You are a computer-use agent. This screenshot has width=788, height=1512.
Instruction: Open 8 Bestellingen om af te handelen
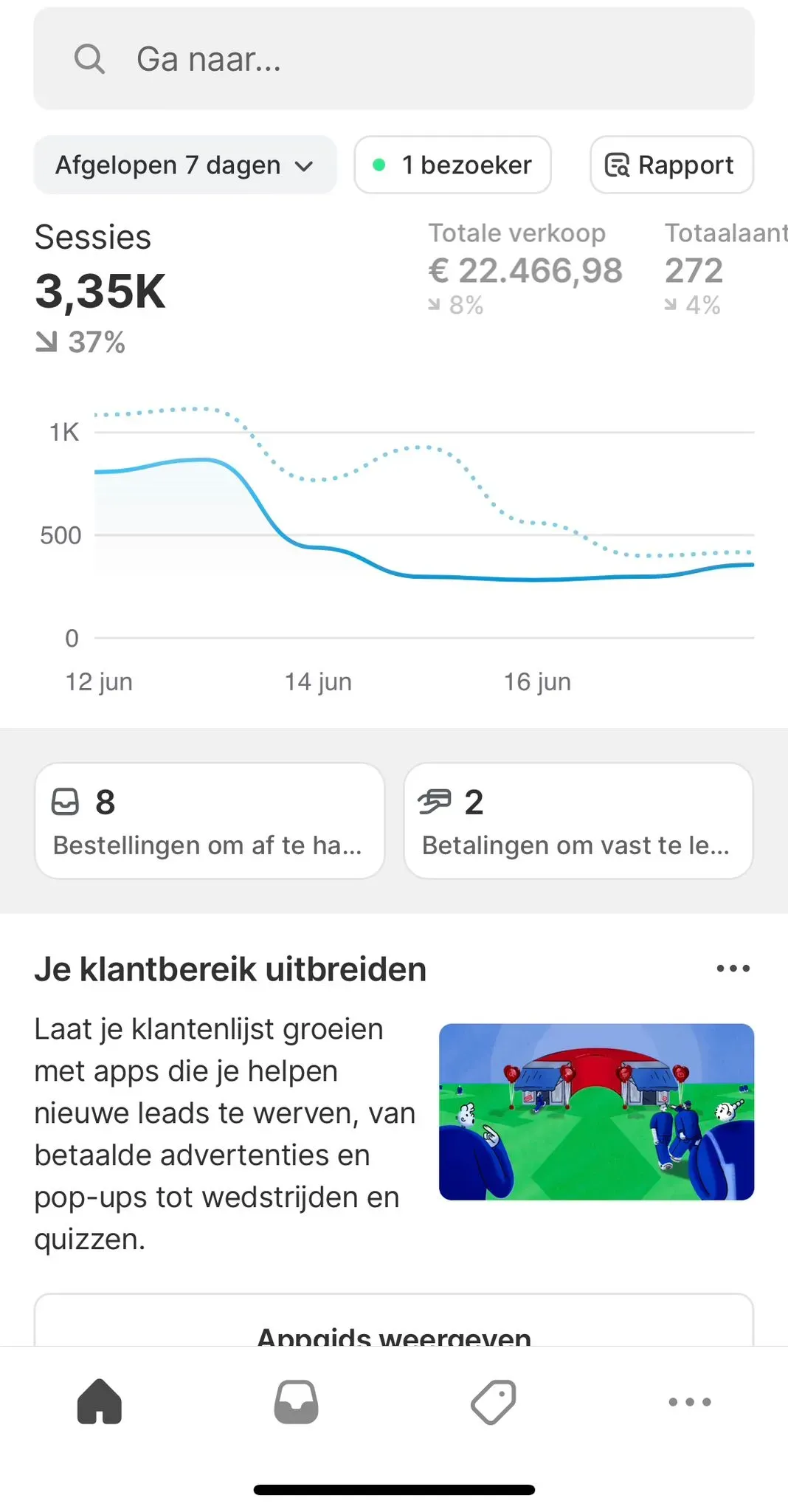click(x=210, y=821)
